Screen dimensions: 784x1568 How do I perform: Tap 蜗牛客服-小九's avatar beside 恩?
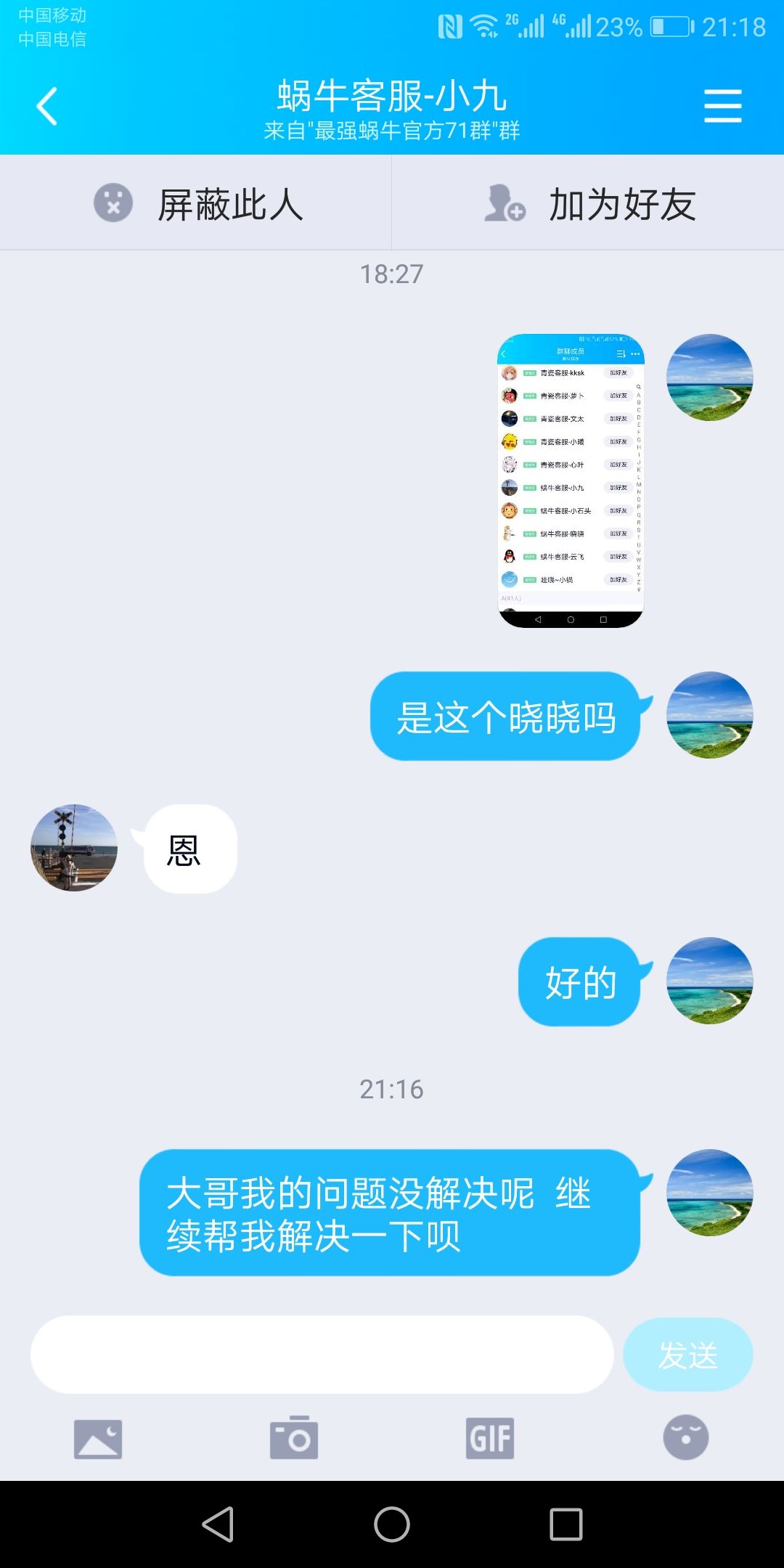(x=73, y=849)
